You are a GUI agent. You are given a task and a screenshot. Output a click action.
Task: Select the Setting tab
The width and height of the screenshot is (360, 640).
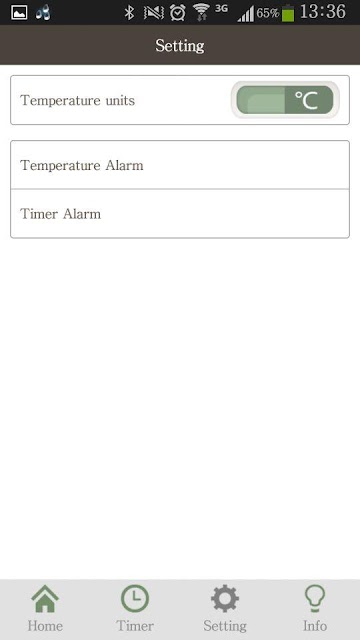[x=225, y=609]
